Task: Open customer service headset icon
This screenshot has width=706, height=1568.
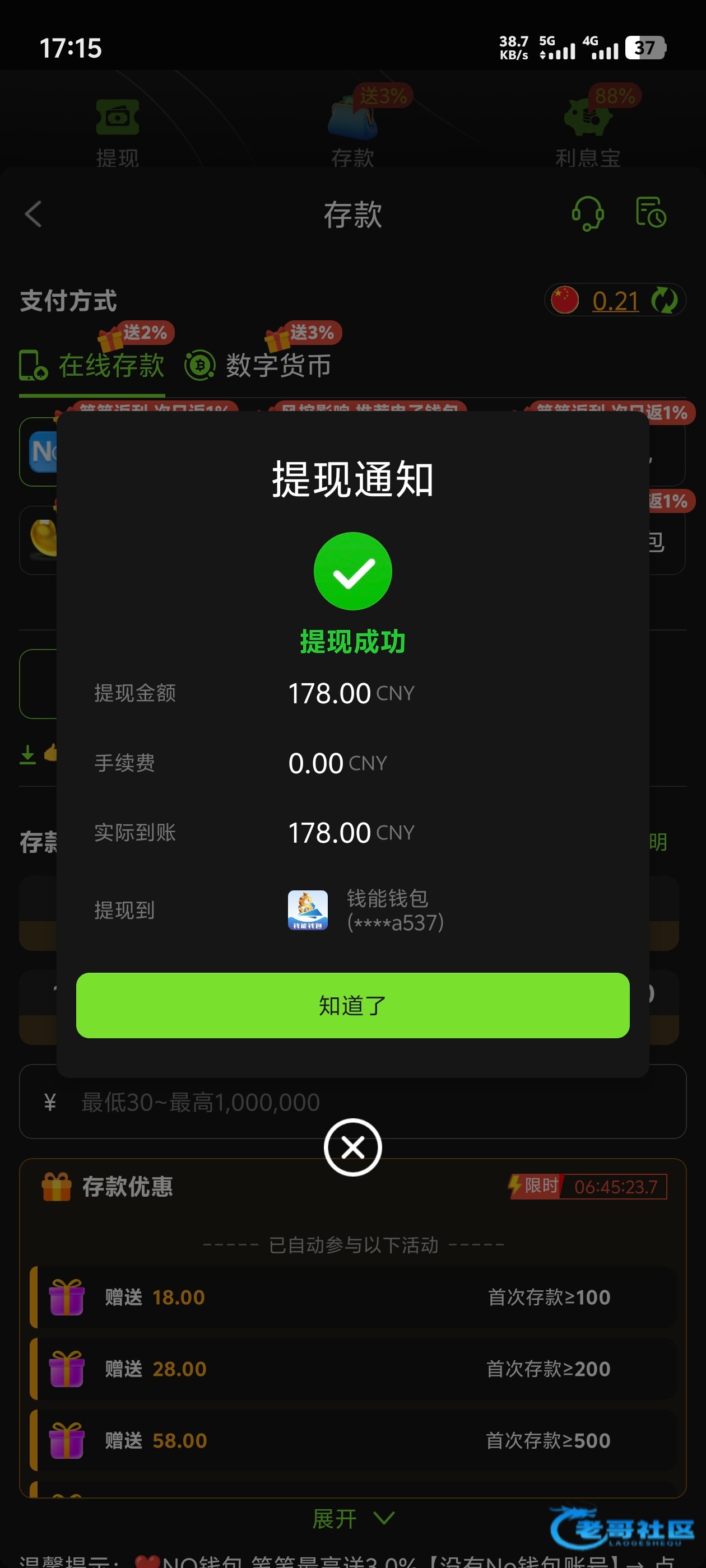Action: (587, 214)
